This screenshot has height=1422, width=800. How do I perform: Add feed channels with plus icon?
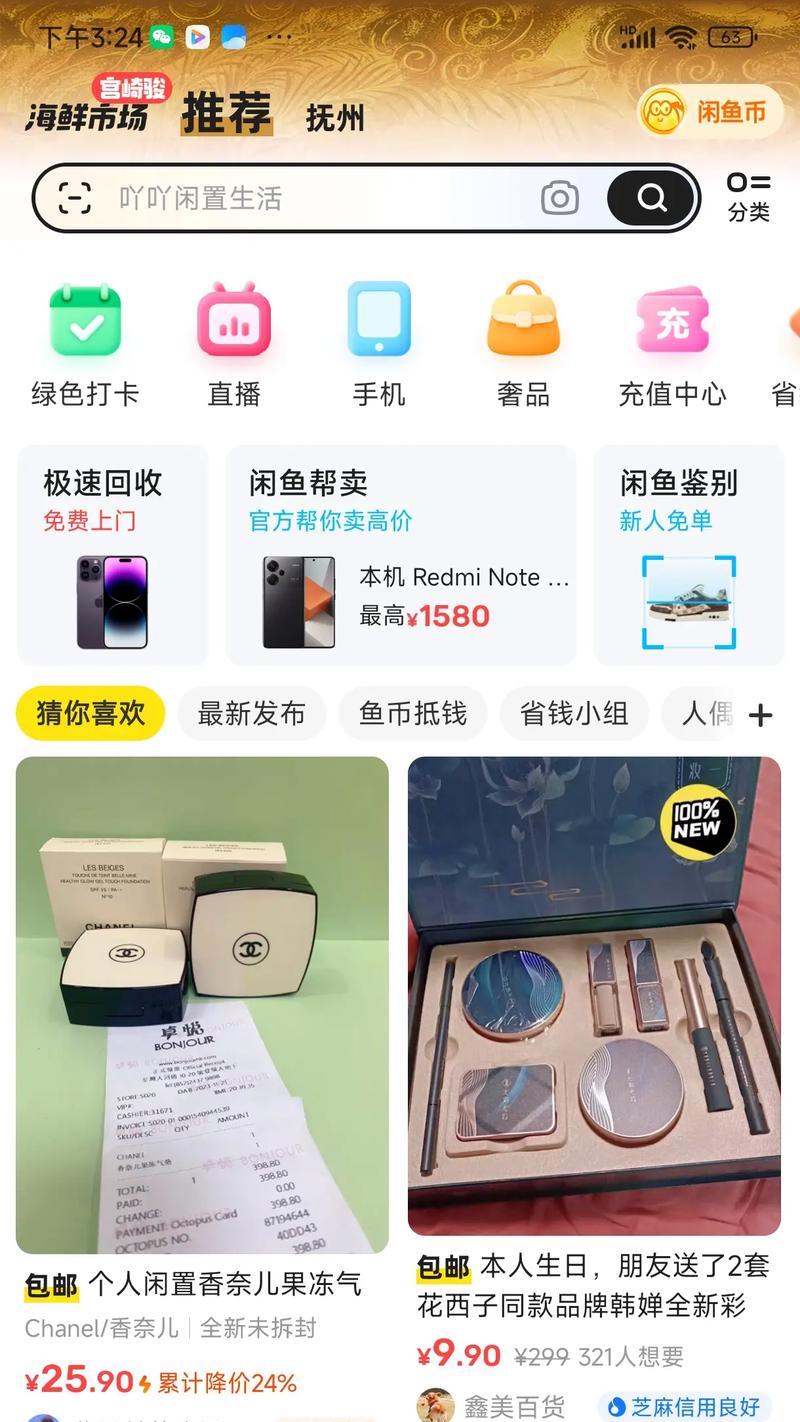tap(761, 715)
